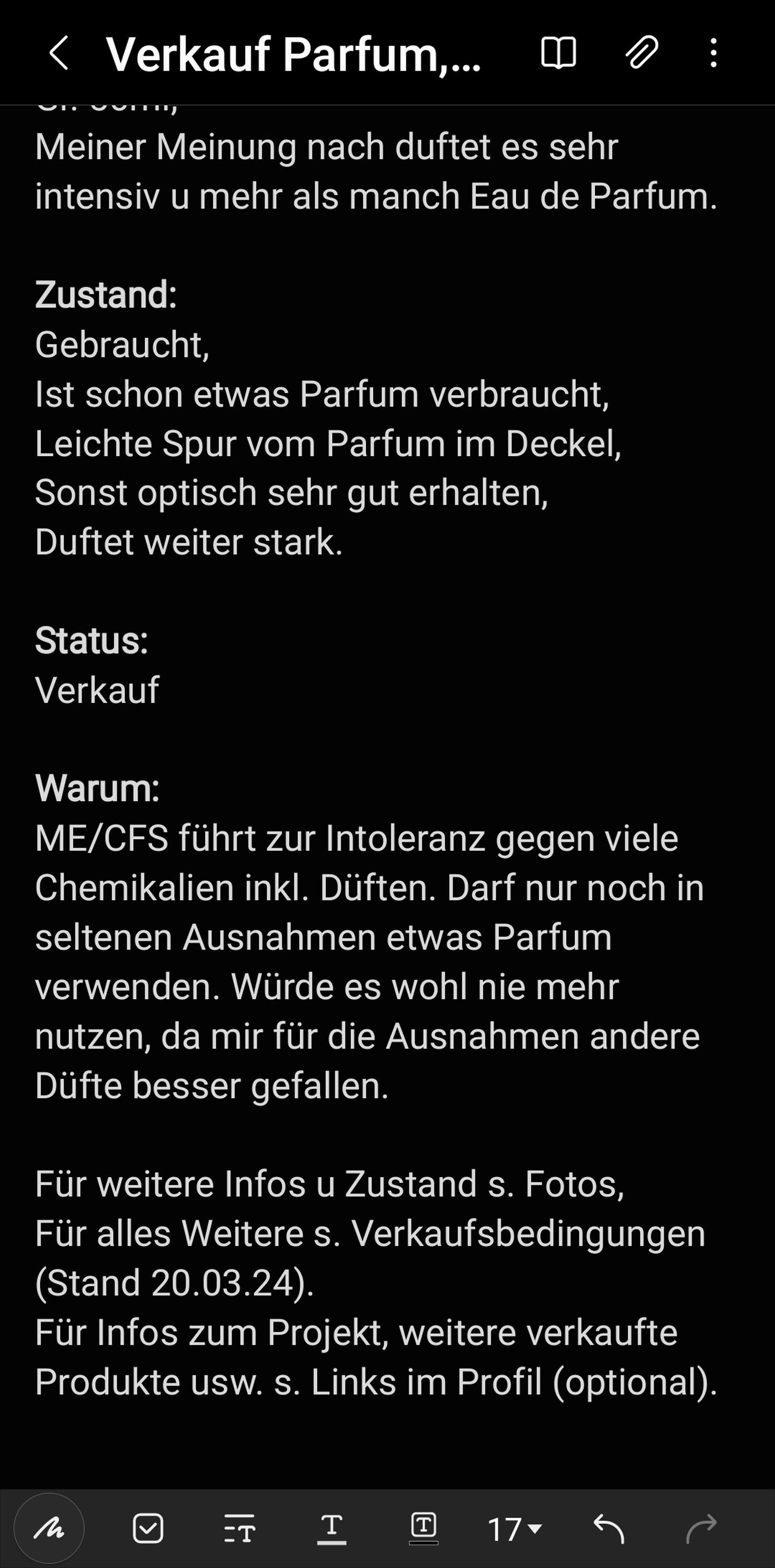Redo the last undone edit
Screen dimensions: 775x1568
(x=701, y=1528)
